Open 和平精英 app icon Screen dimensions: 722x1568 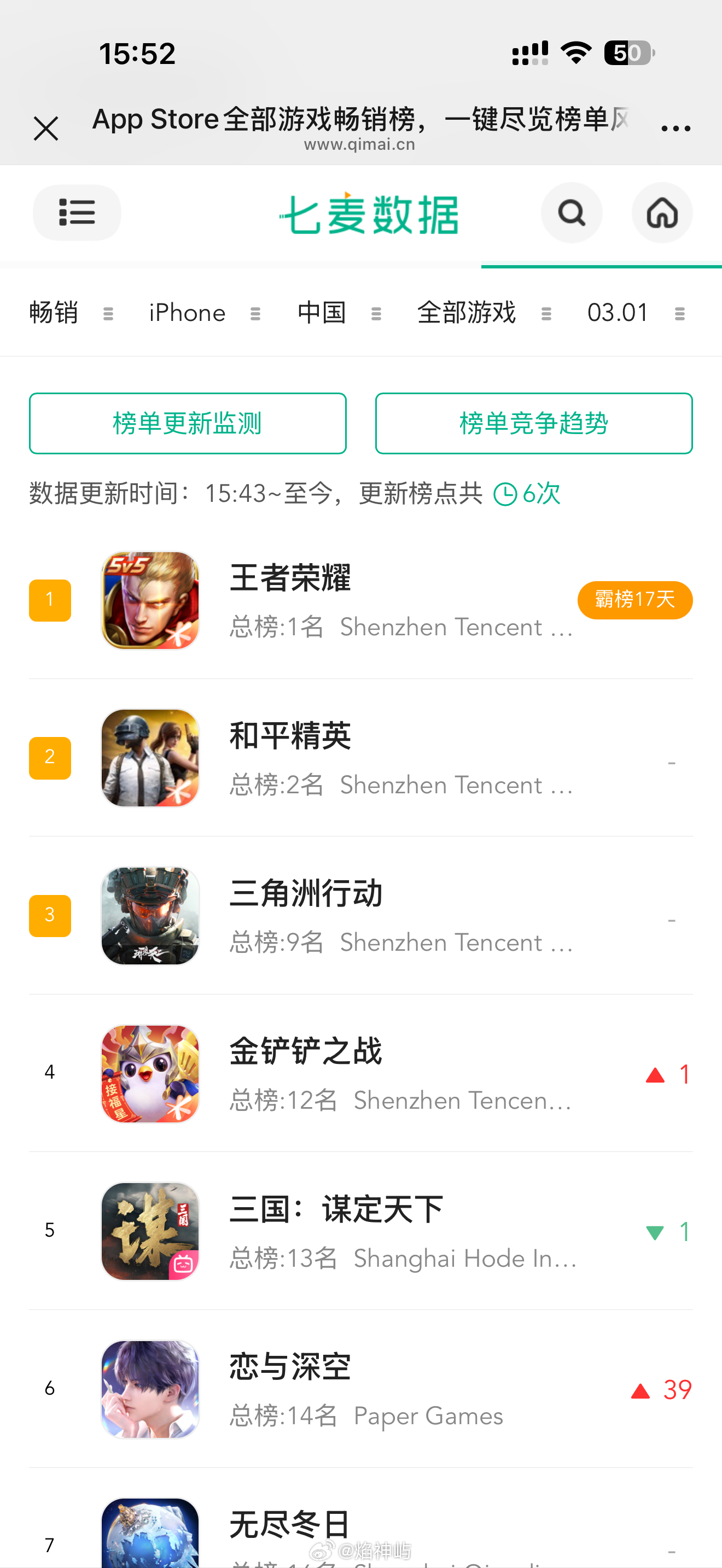tap(149, 758)
